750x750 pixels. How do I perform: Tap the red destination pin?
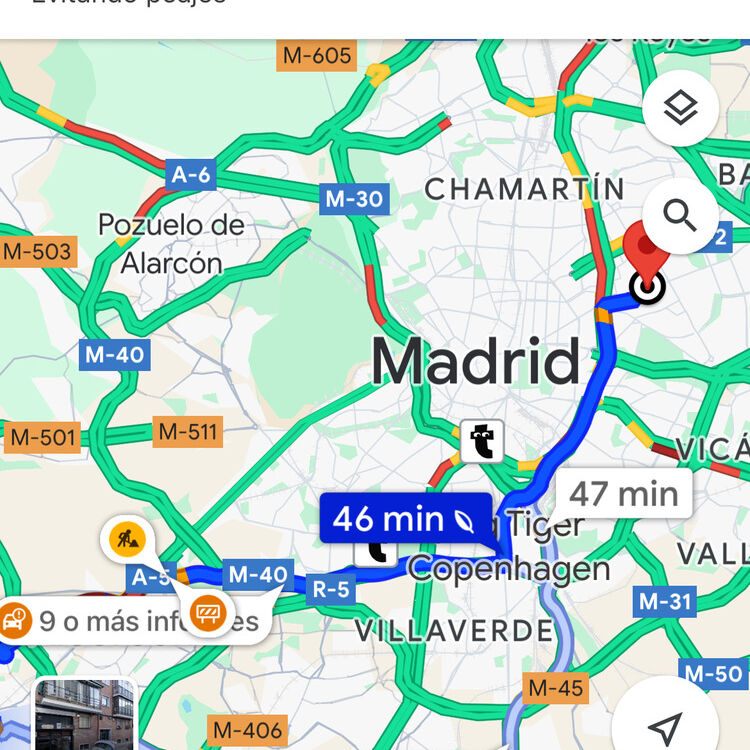tap(646, 253)
